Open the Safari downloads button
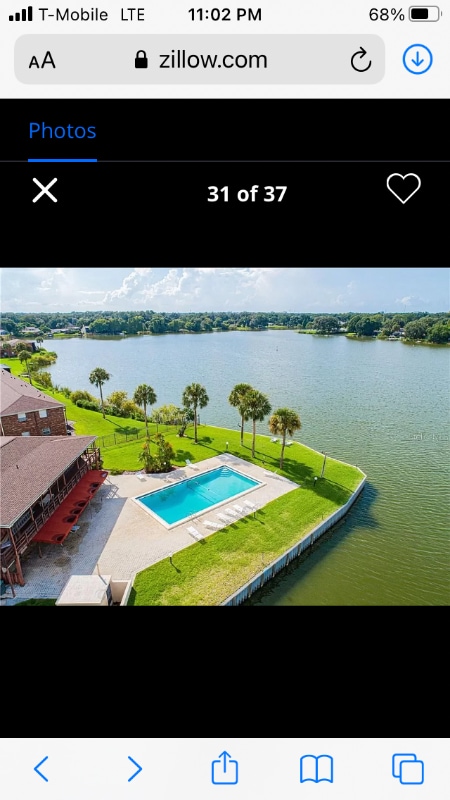 (x=417, y=59)
